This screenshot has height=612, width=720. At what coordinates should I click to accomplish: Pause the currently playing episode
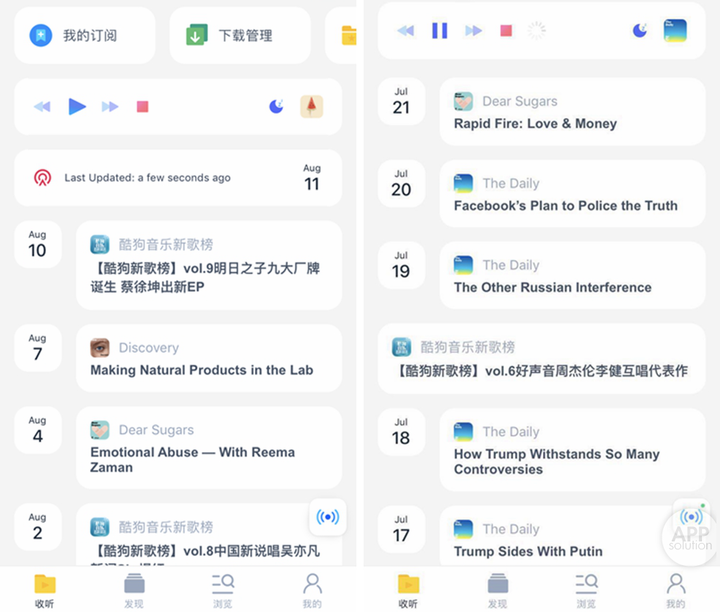(x=440, y=31)
